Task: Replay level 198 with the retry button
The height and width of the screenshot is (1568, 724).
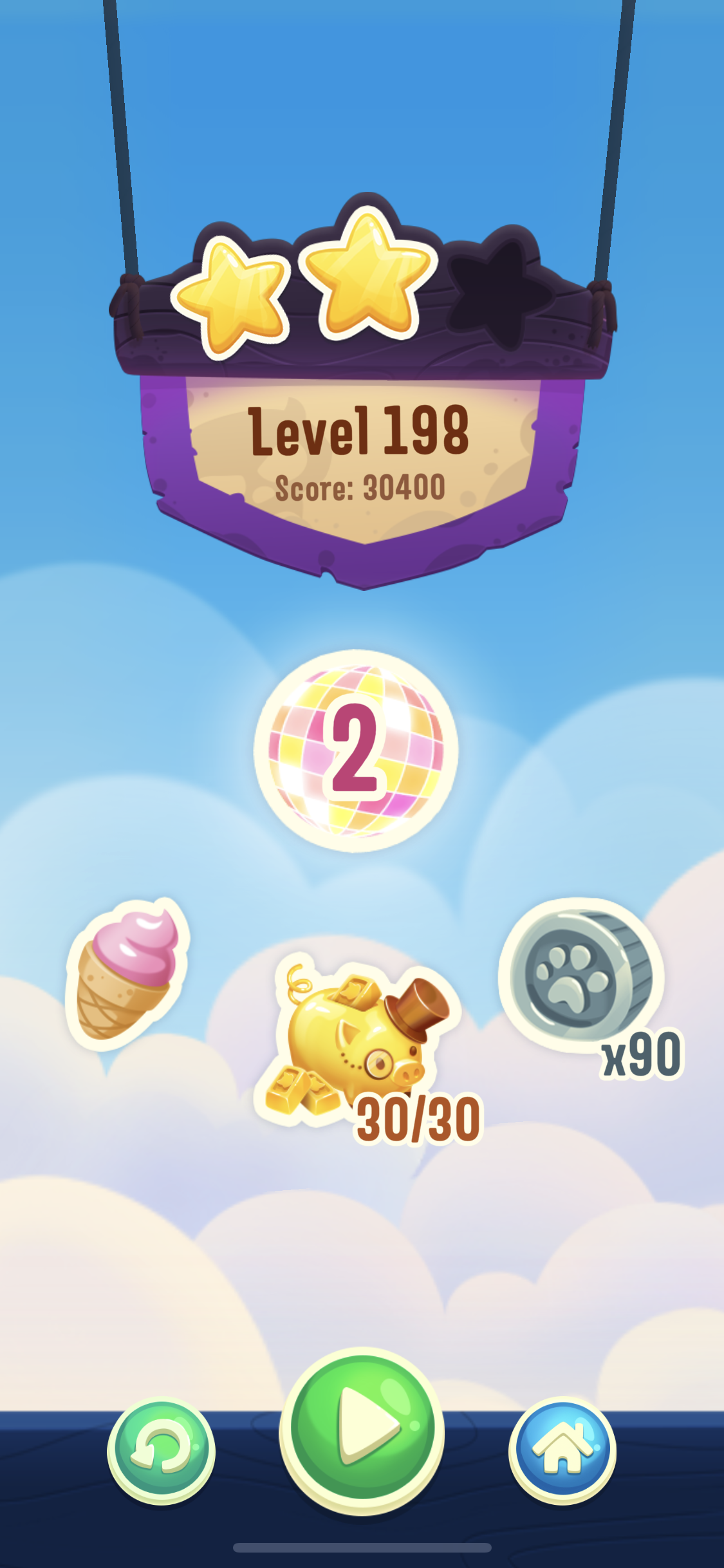Action: (x=161, y=1451)
